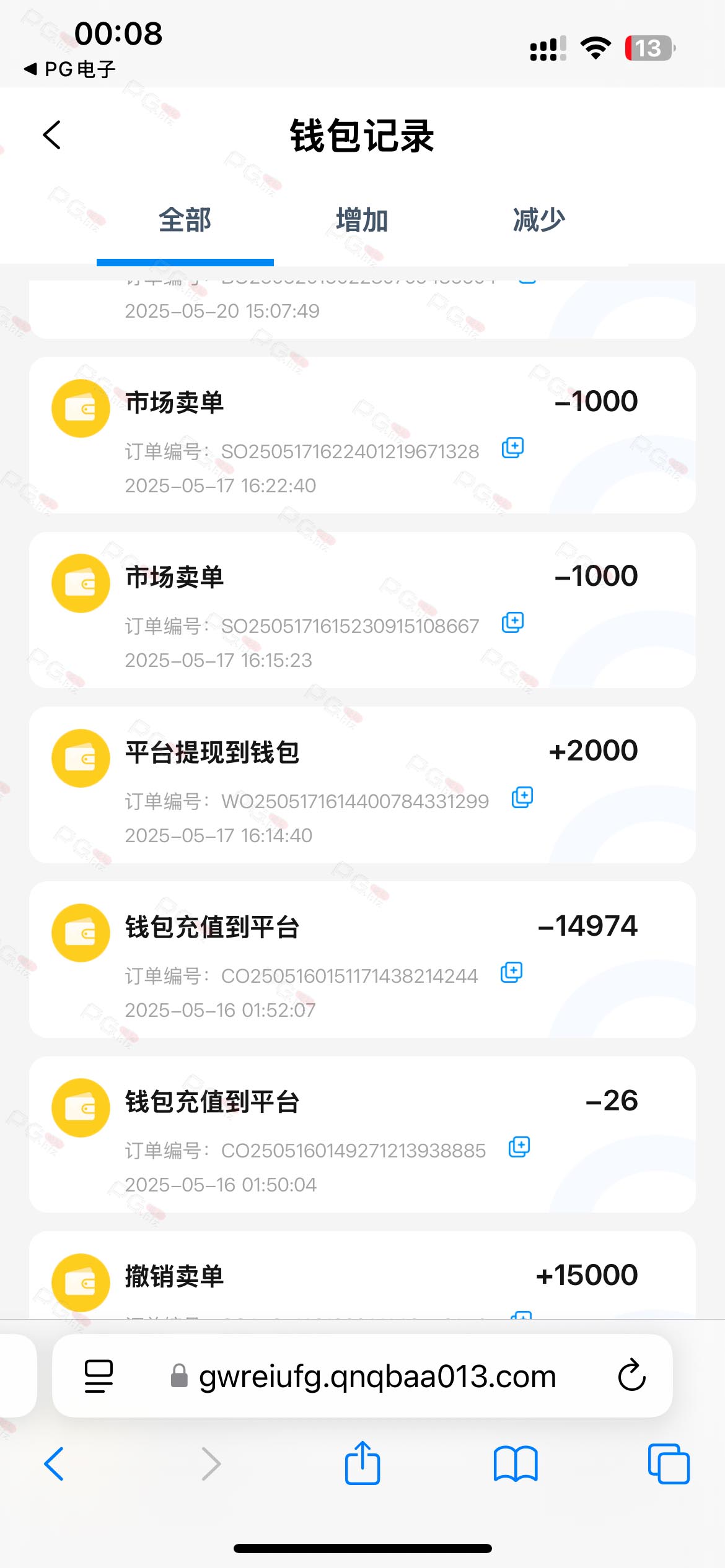
Task: Copy order number SO250517162240121967​1328
Action: point(512,448)
